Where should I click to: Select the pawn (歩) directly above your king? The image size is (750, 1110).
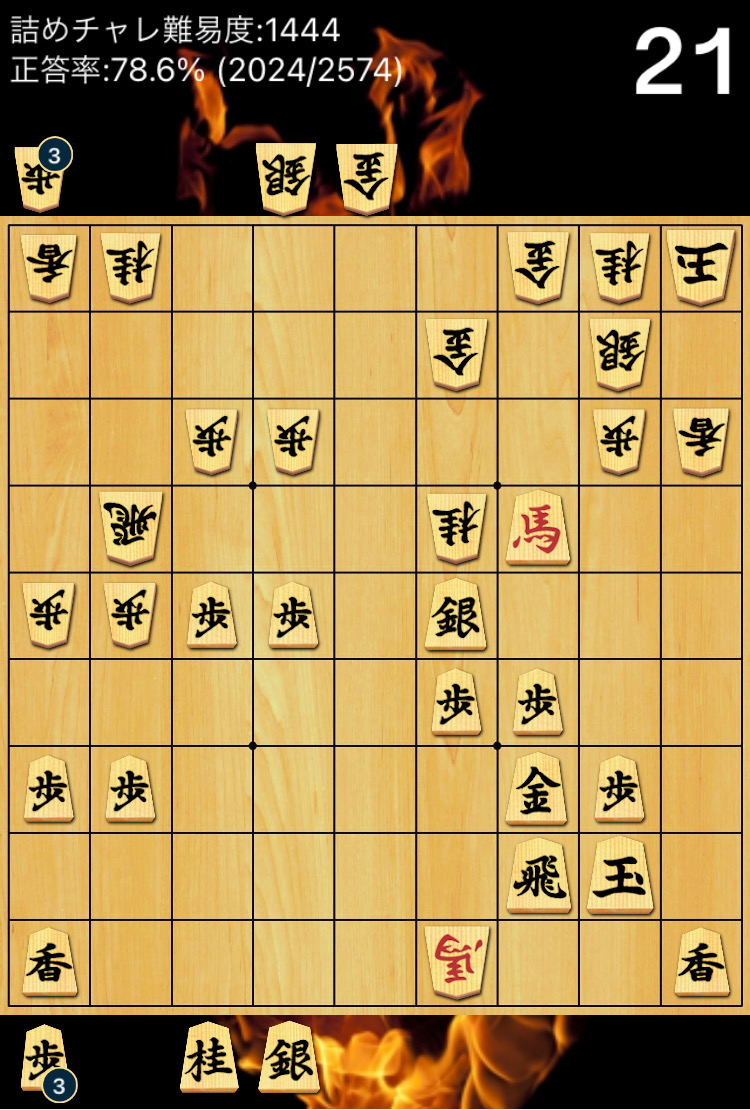[620, 790]
